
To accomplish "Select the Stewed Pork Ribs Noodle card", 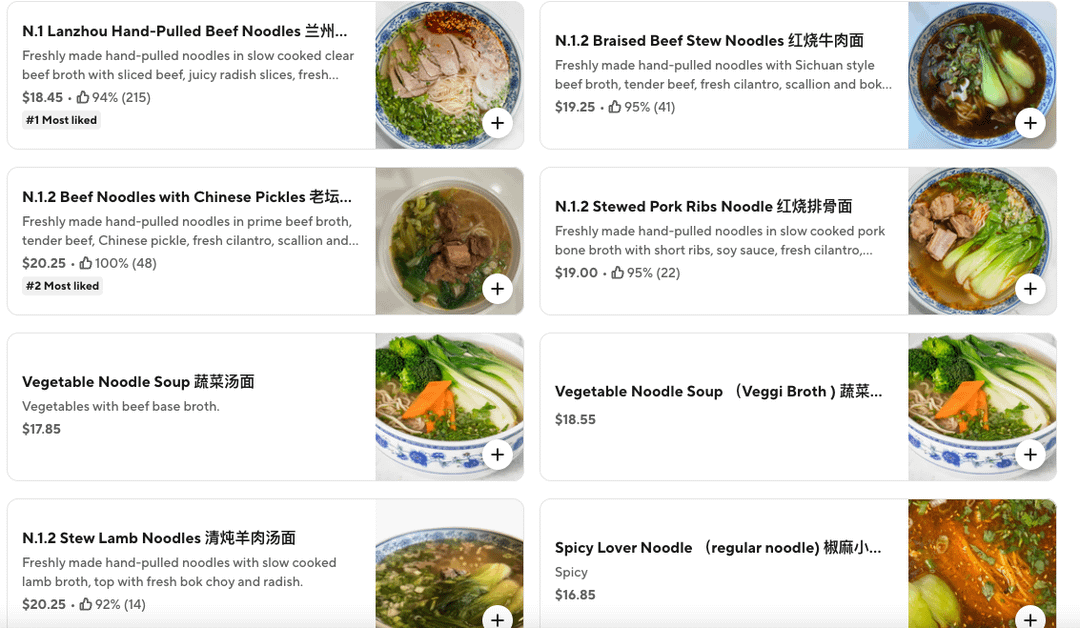I will point(703,207).
